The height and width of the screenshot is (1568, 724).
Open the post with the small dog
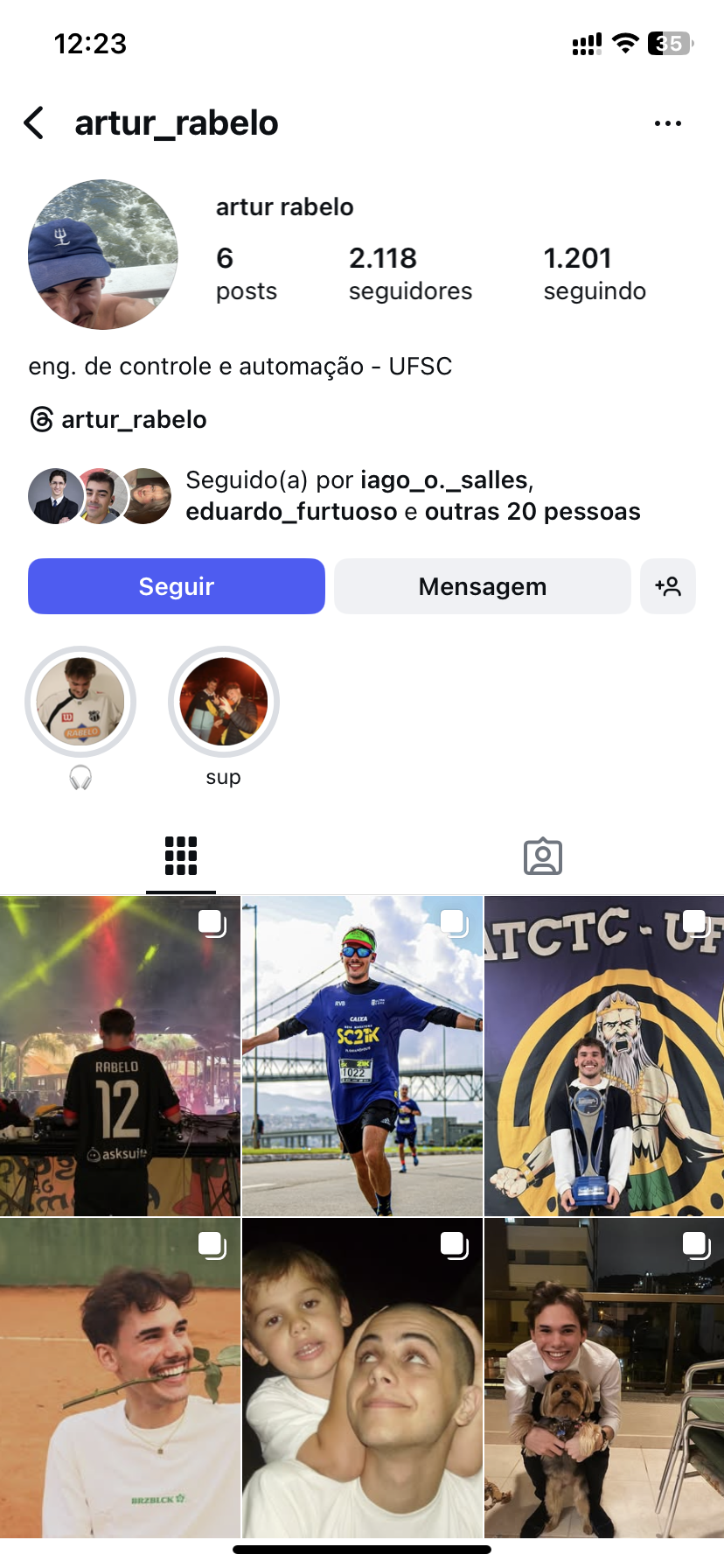[604, 1377]
